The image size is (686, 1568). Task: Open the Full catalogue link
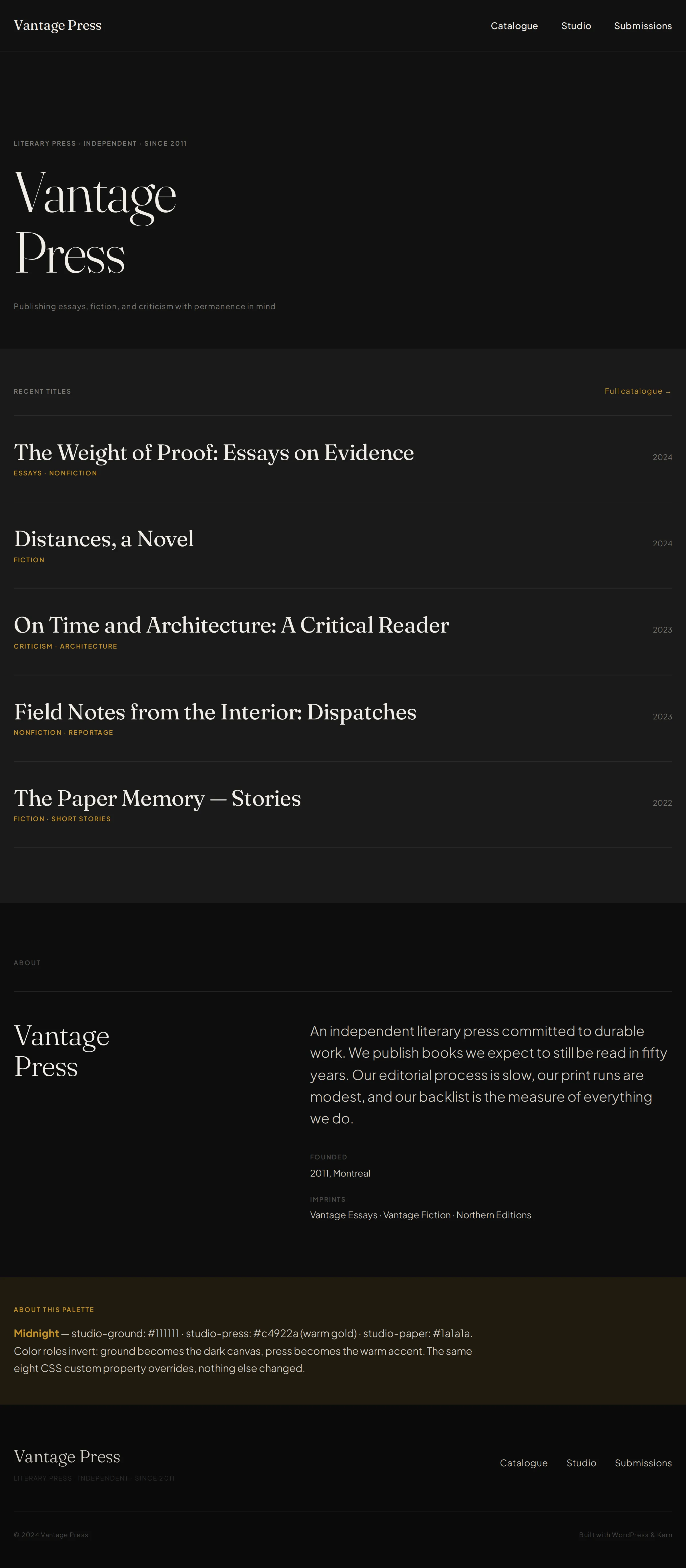click(638, 391)
